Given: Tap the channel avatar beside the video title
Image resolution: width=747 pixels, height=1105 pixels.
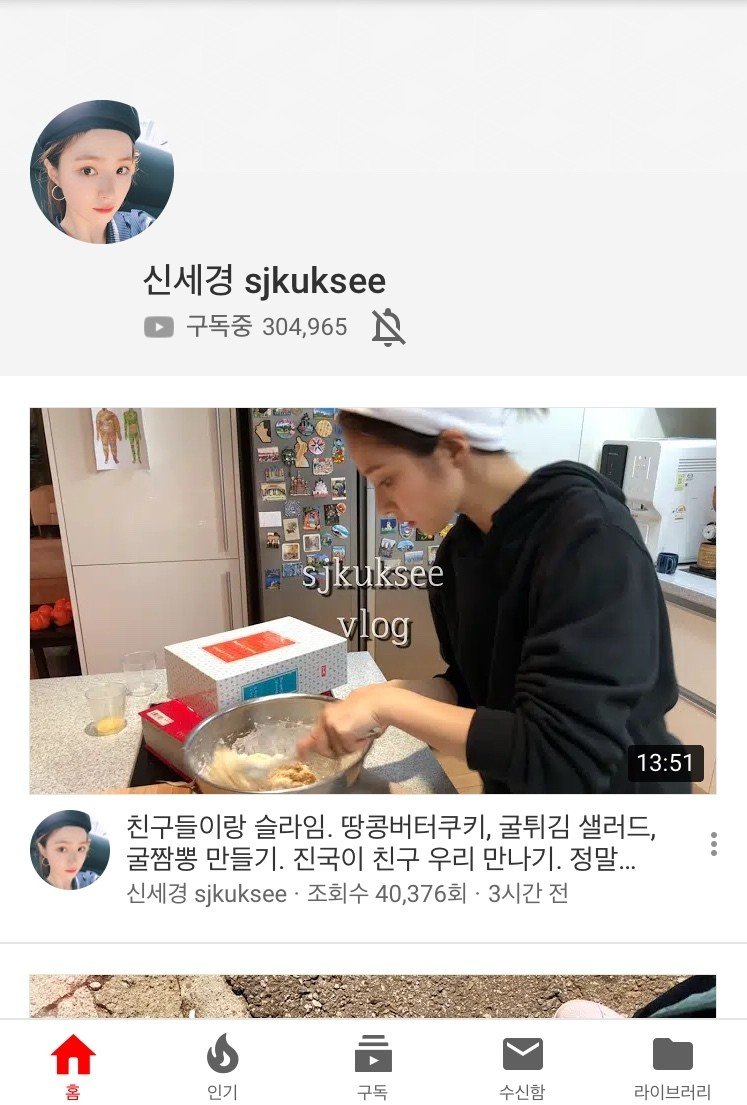Looking at the screenshot, I should click(70, 850).
